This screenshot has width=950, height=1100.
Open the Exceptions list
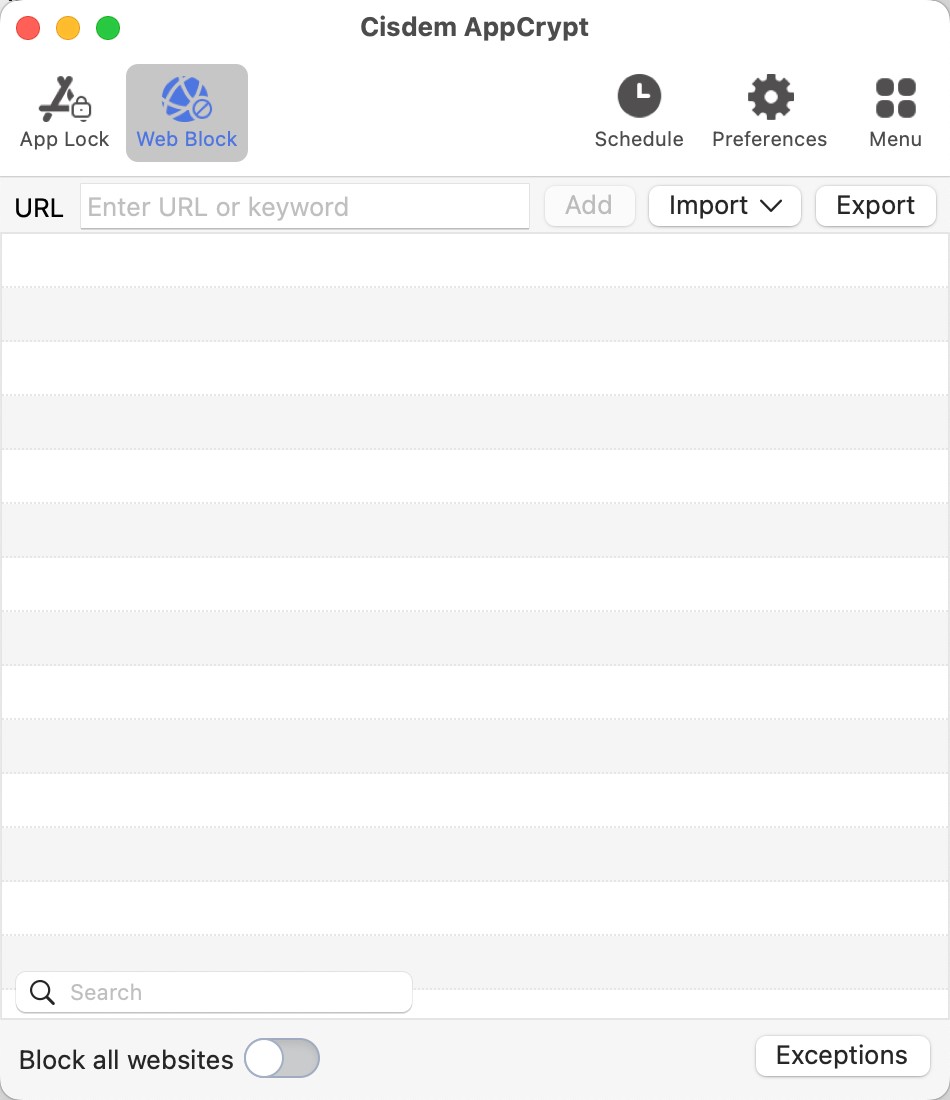pos(842,1055)
